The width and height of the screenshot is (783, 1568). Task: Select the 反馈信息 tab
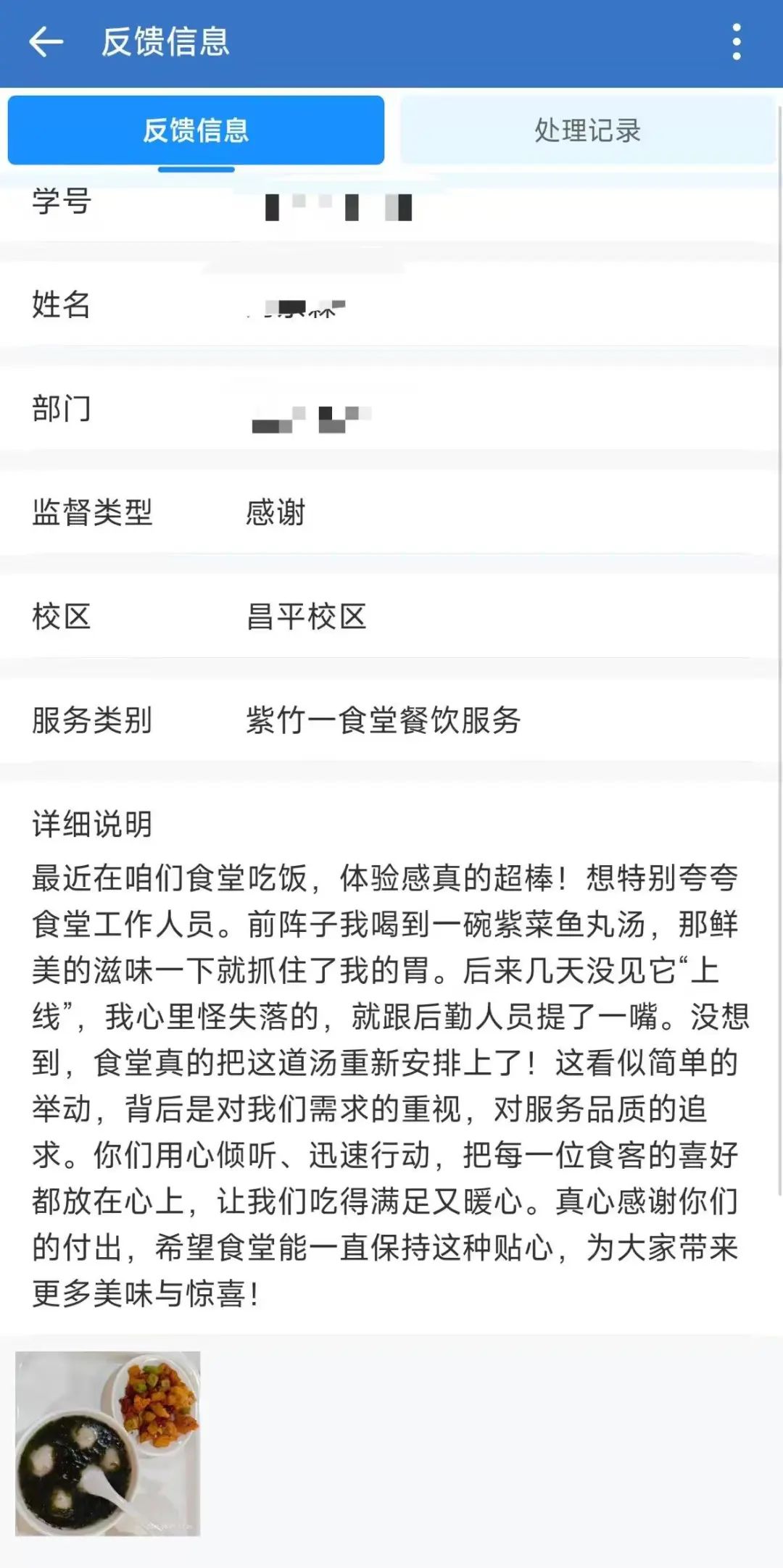196,130
